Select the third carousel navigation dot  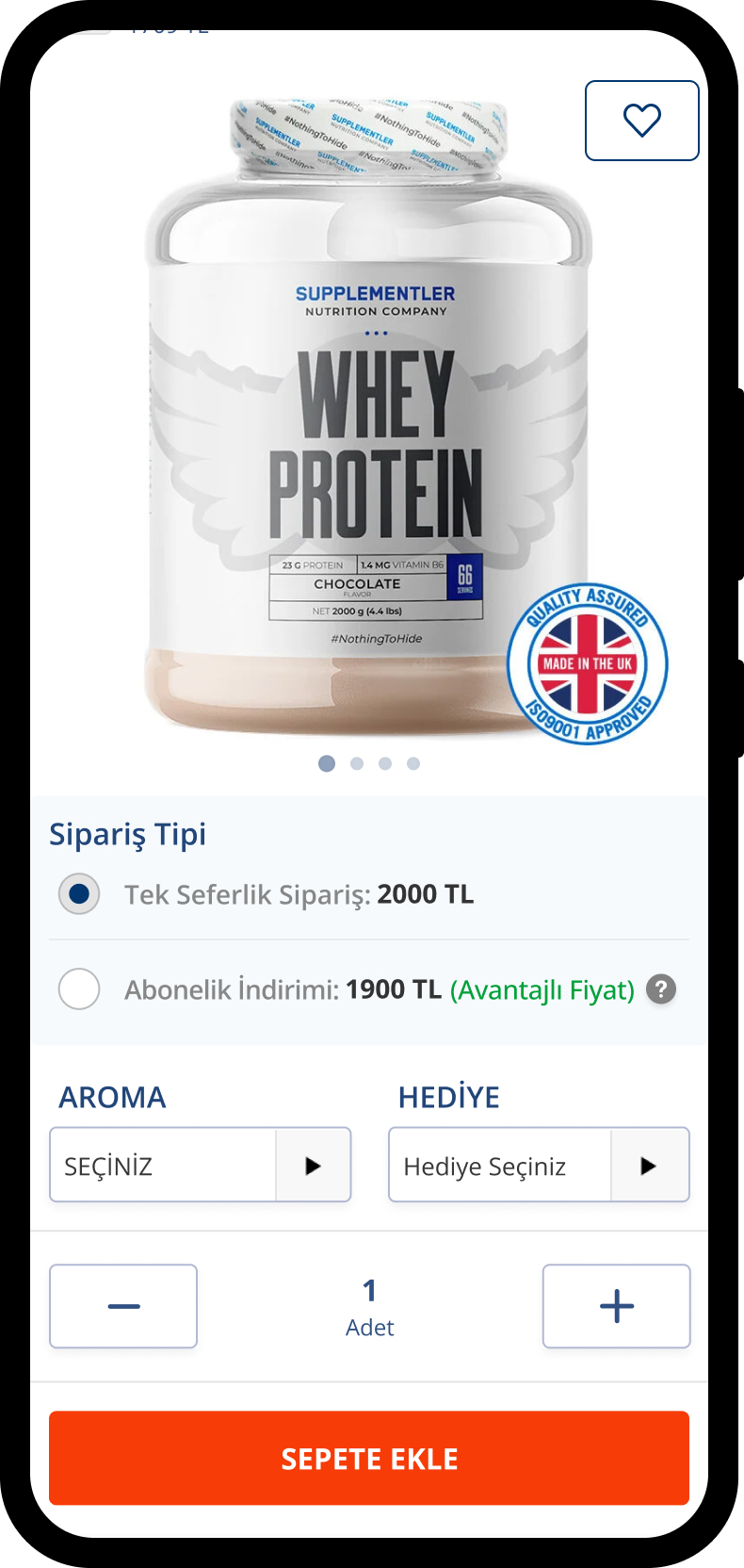point(384,763)
